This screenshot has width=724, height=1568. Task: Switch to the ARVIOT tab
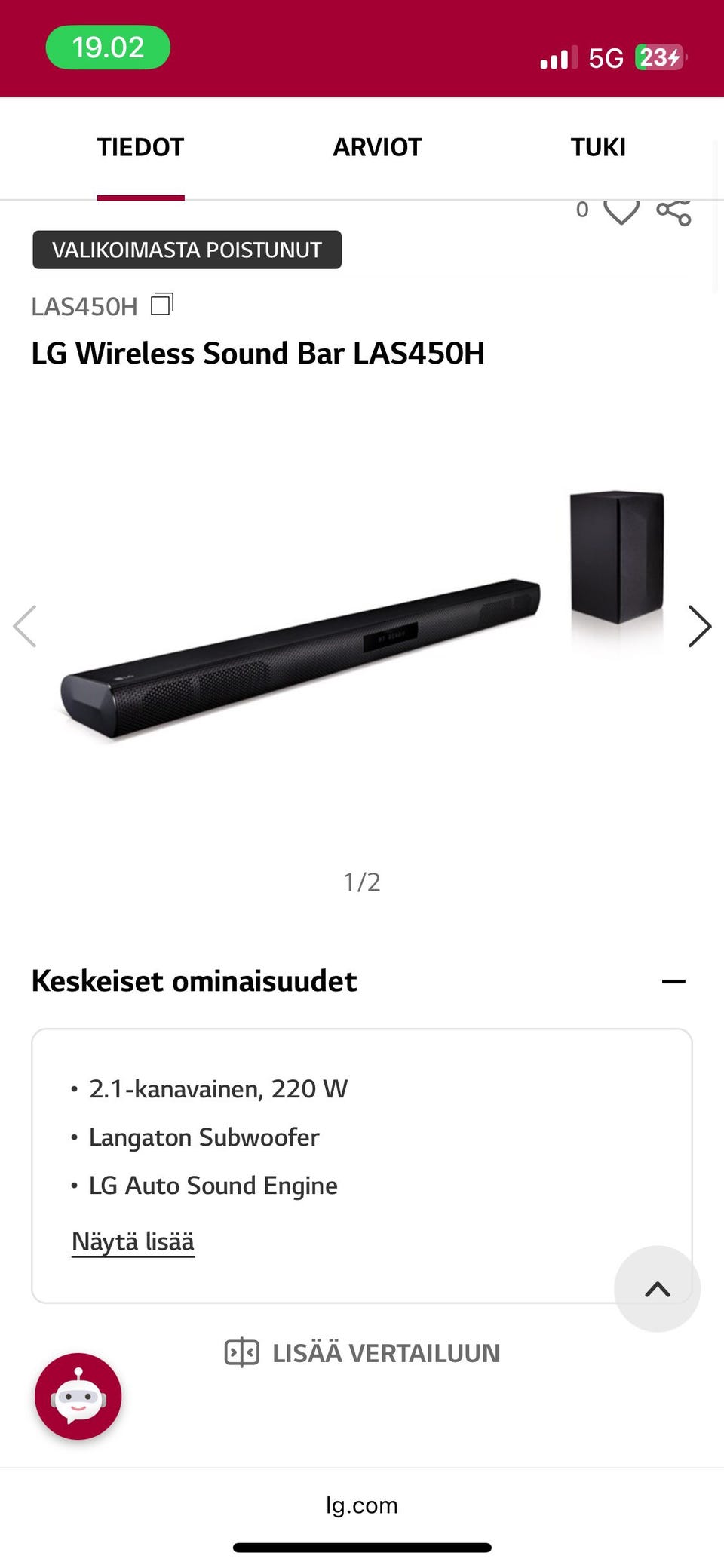(x=377, y=147)
